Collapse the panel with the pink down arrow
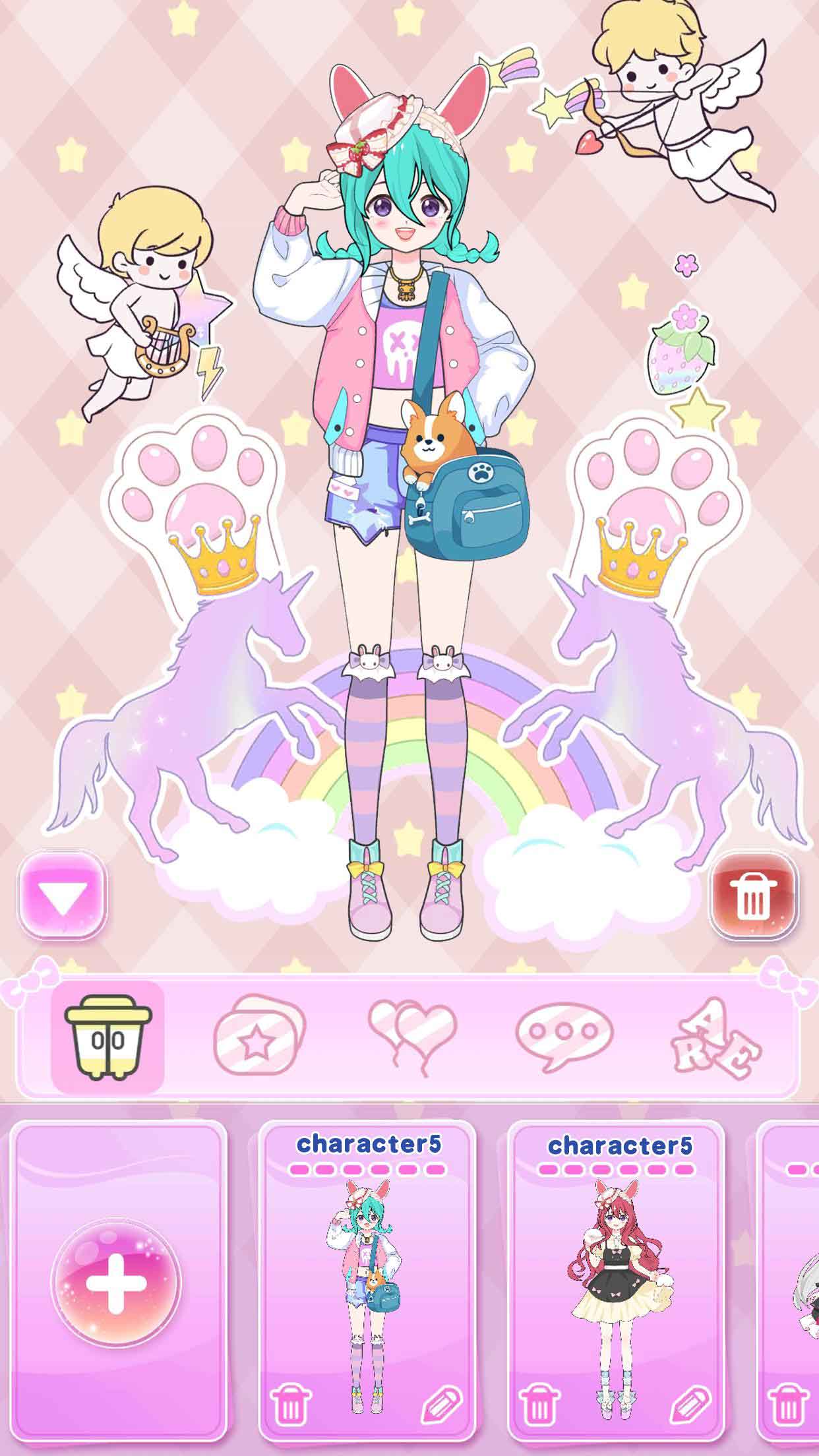 (x=63, y=895)
